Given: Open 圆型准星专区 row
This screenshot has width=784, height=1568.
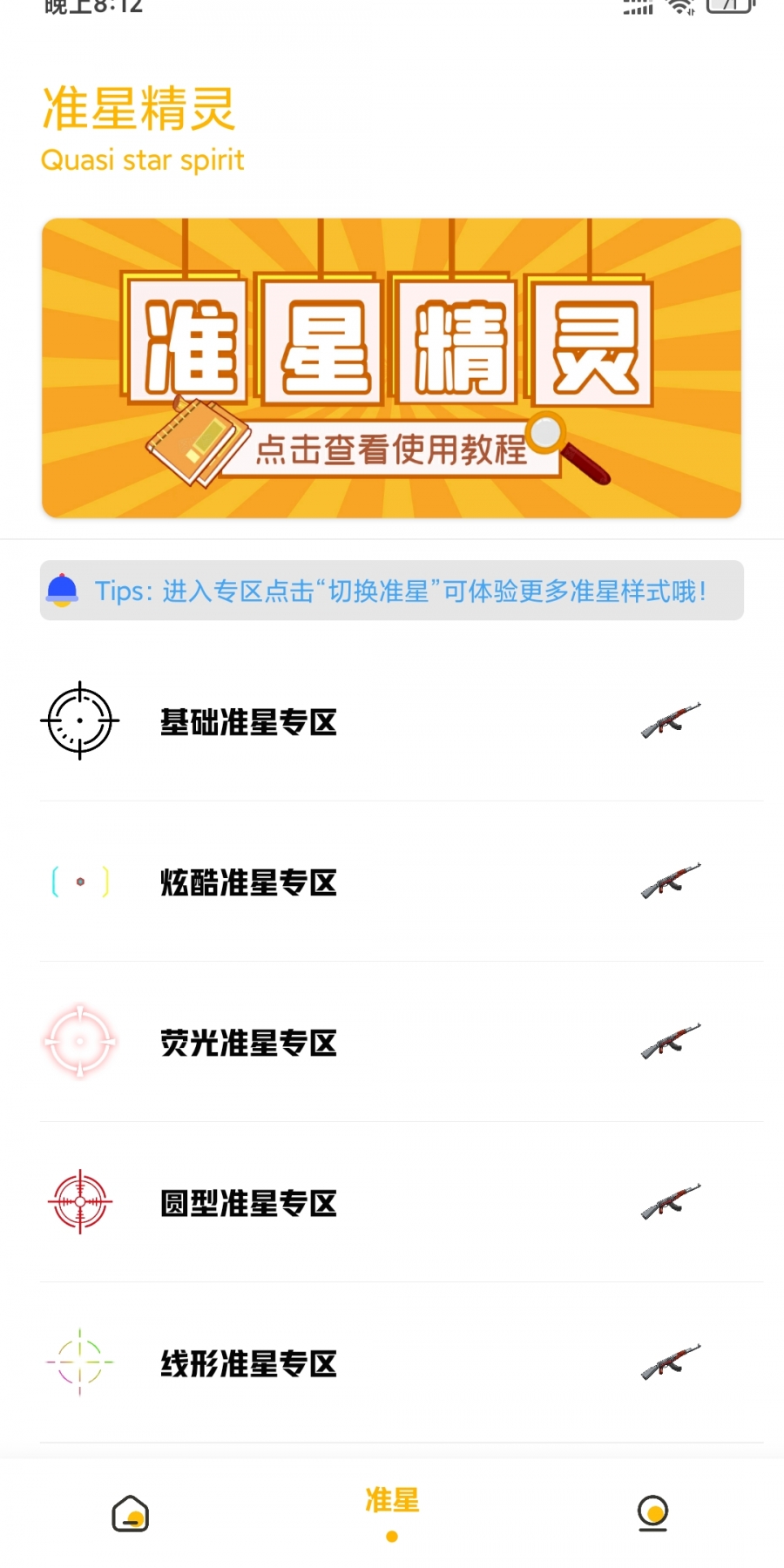Looking at the screenshot, I should tap(401, 1202).
